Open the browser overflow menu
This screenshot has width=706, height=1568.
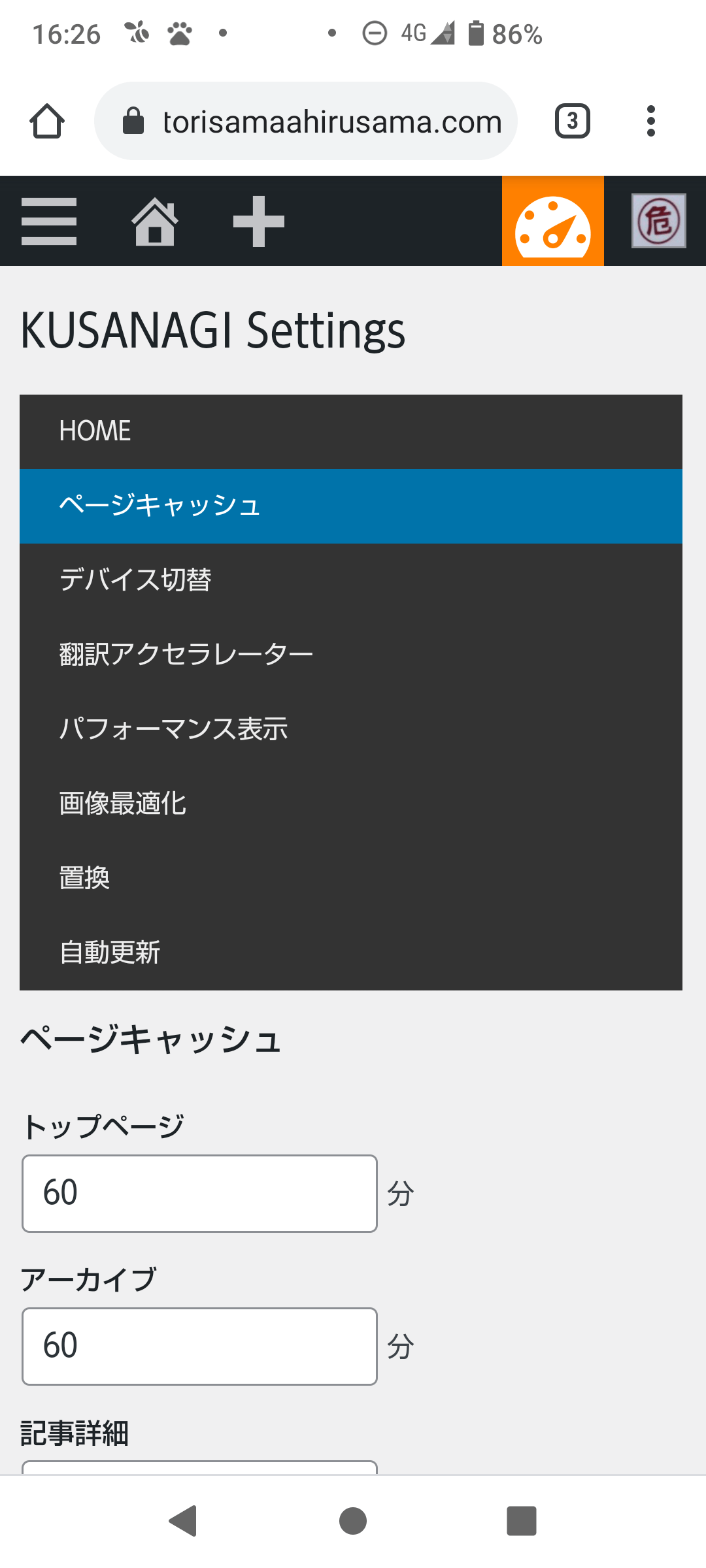tap(650, 121)
